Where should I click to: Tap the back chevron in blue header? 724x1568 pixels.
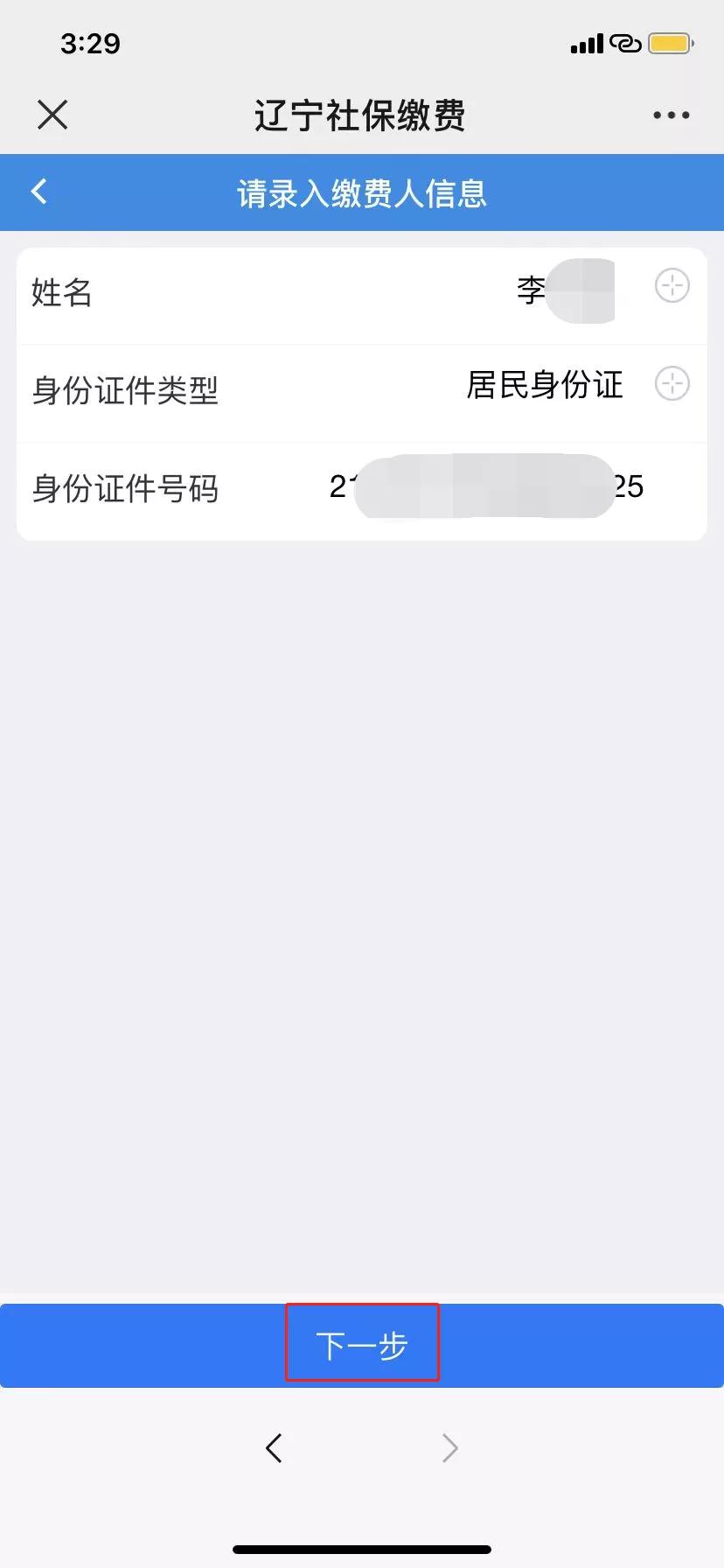point(38,191)
